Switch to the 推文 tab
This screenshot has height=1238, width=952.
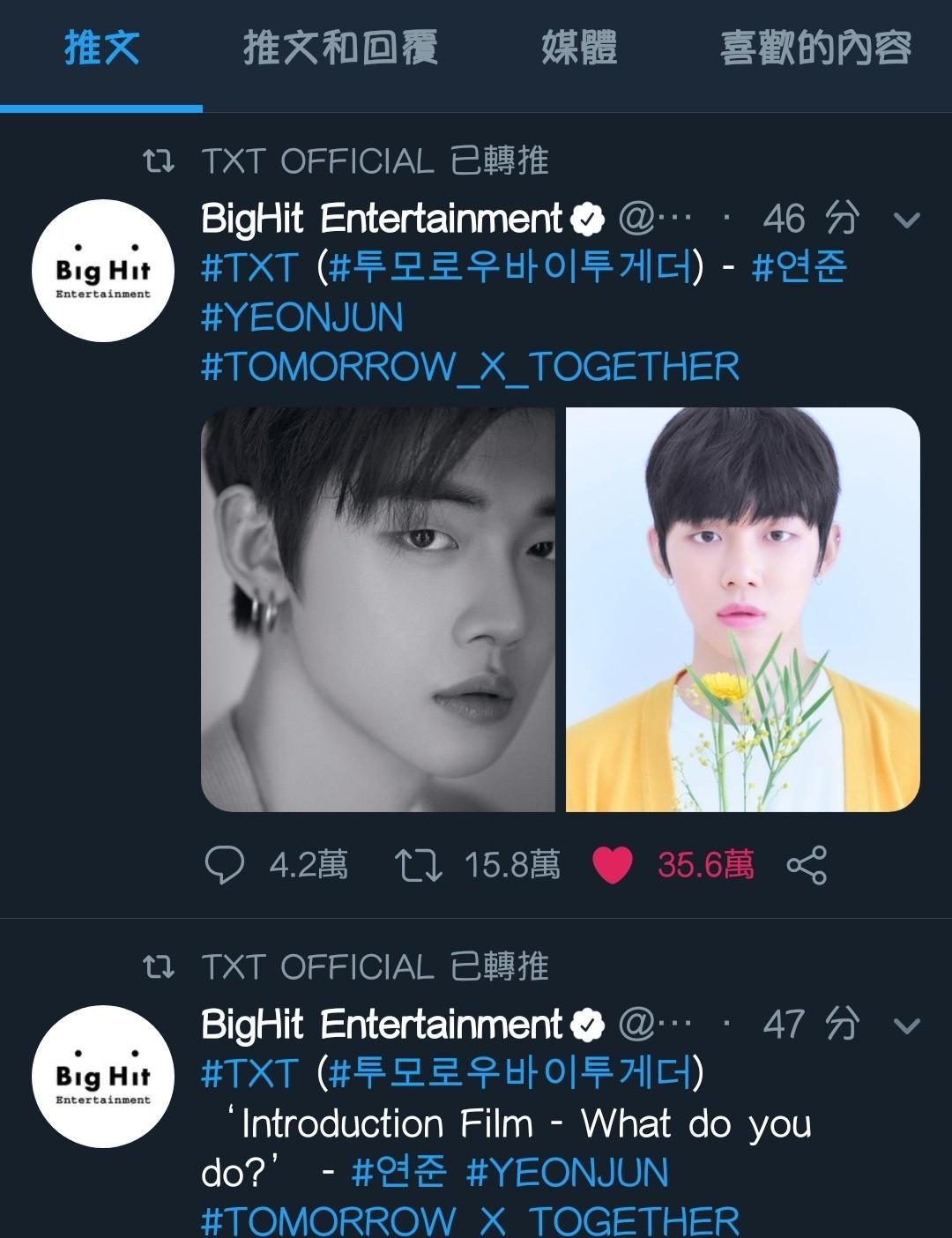(x=101, y=48)
